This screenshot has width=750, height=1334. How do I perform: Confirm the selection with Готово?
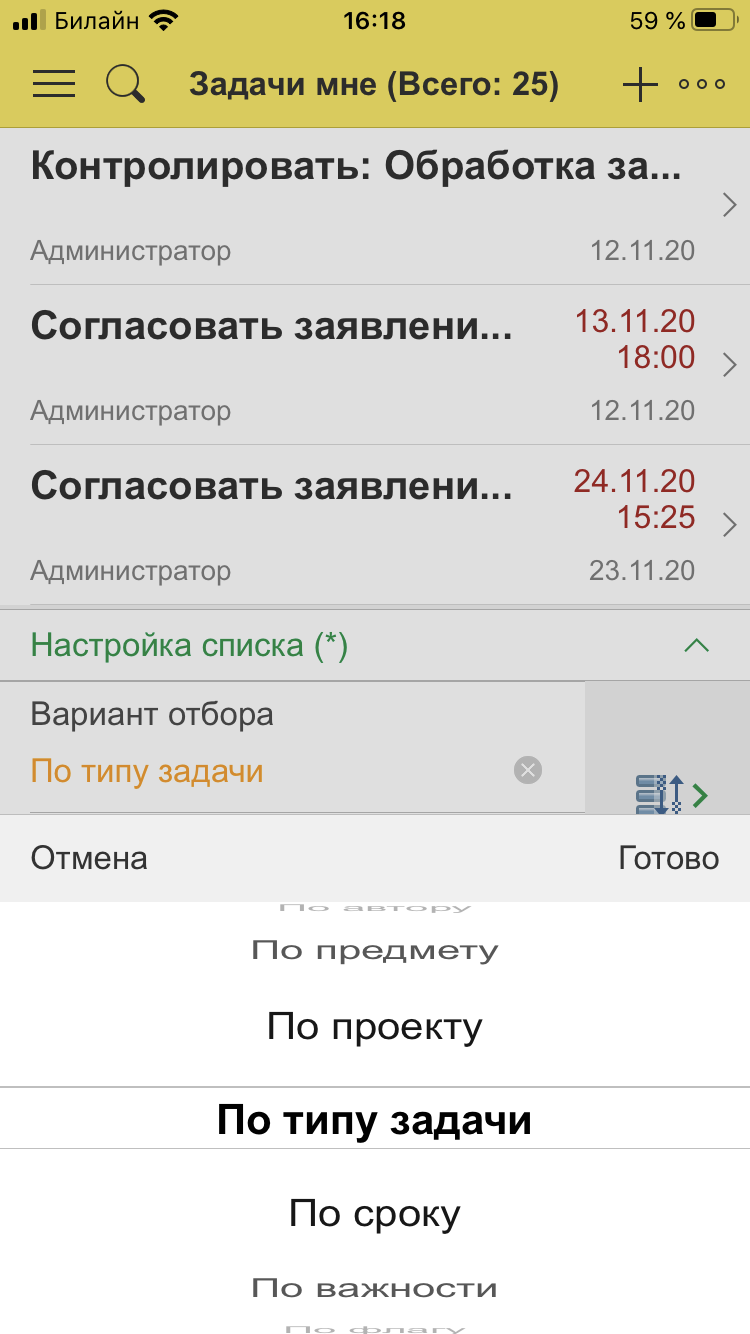point(668,858)
